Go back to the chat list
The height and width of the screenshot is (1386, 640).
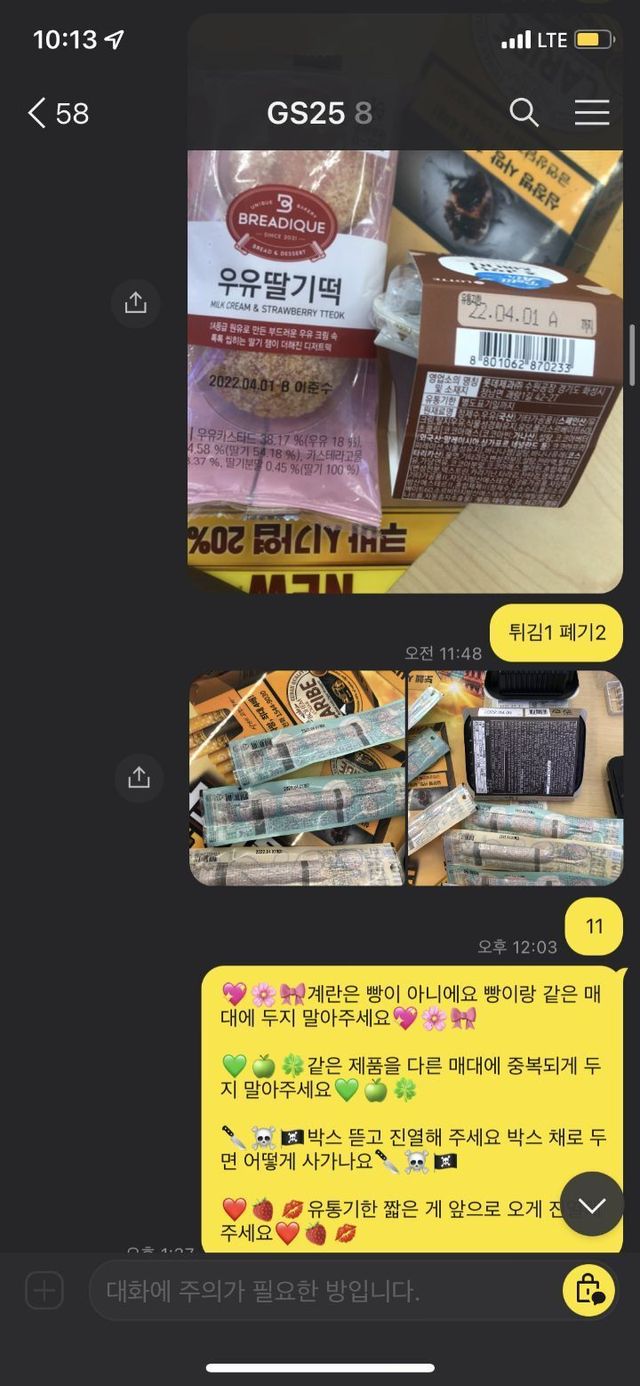[38, 113]
